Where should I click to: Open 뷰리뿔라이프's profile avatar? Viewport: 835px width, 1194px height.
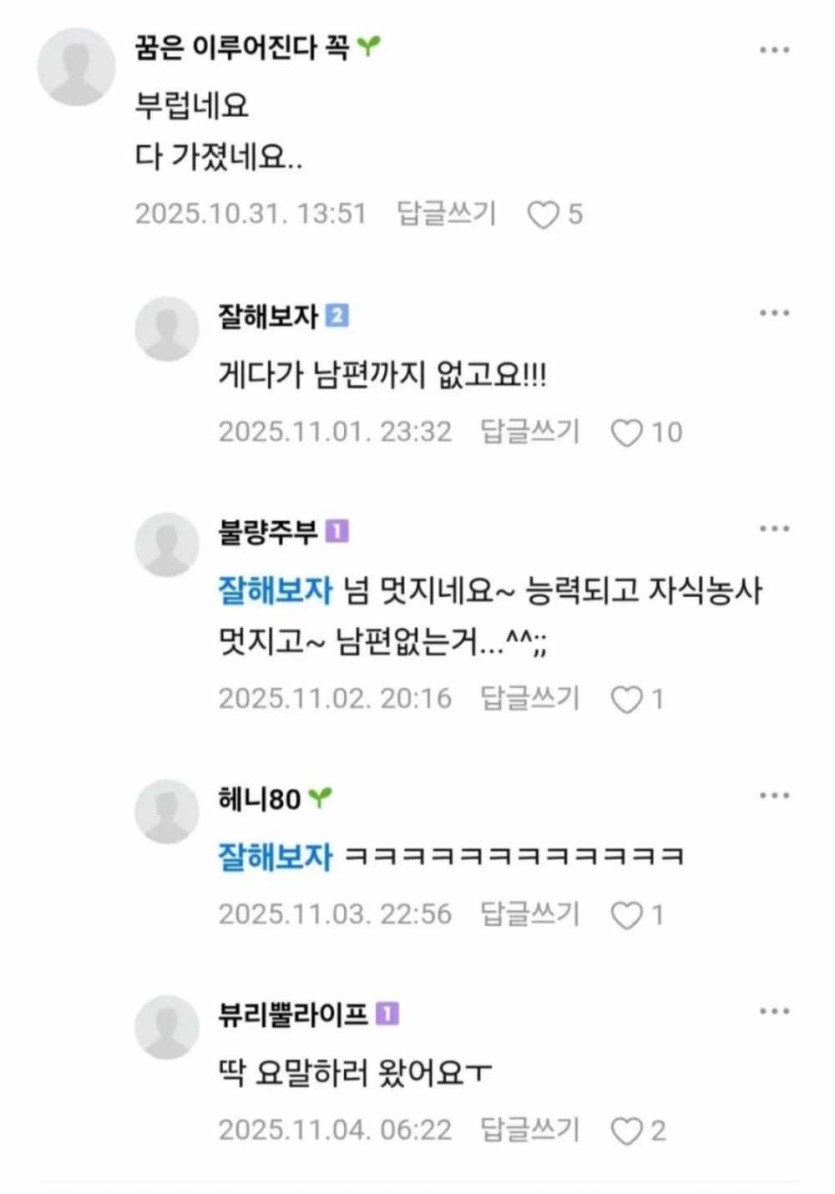point(167,1027)
